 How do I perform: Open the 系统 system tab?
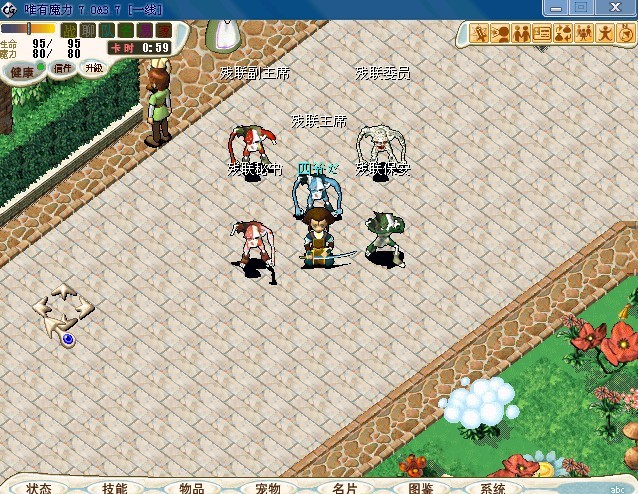click(x=492, y=488)
